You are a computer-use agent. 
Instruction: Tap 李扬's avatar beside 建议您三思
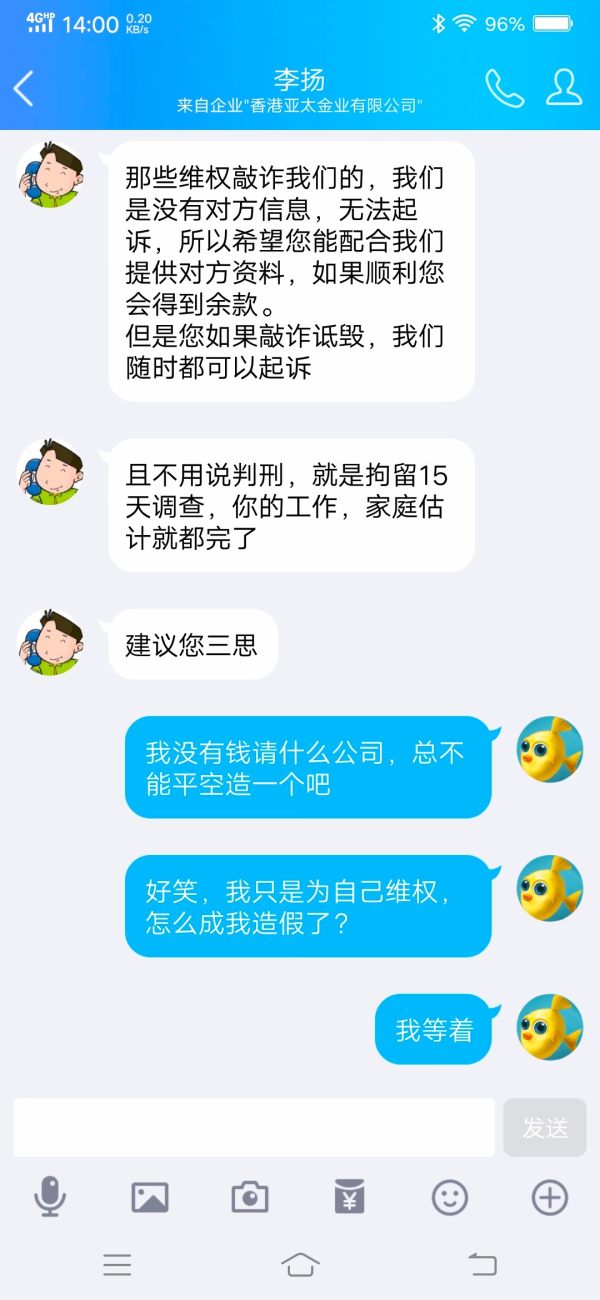point(50,641)
